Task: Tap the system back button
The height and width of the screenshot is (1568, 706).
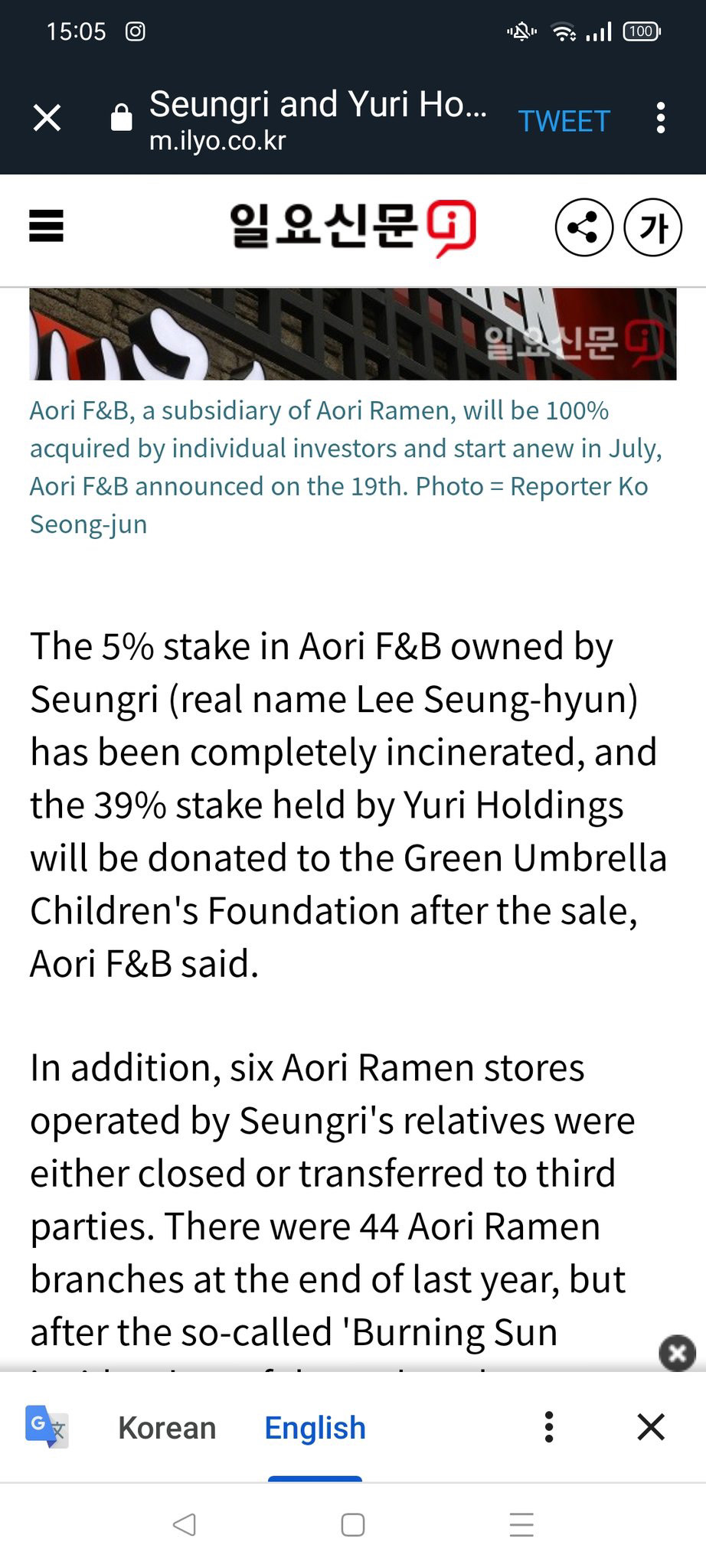Action: [185, 1524]
